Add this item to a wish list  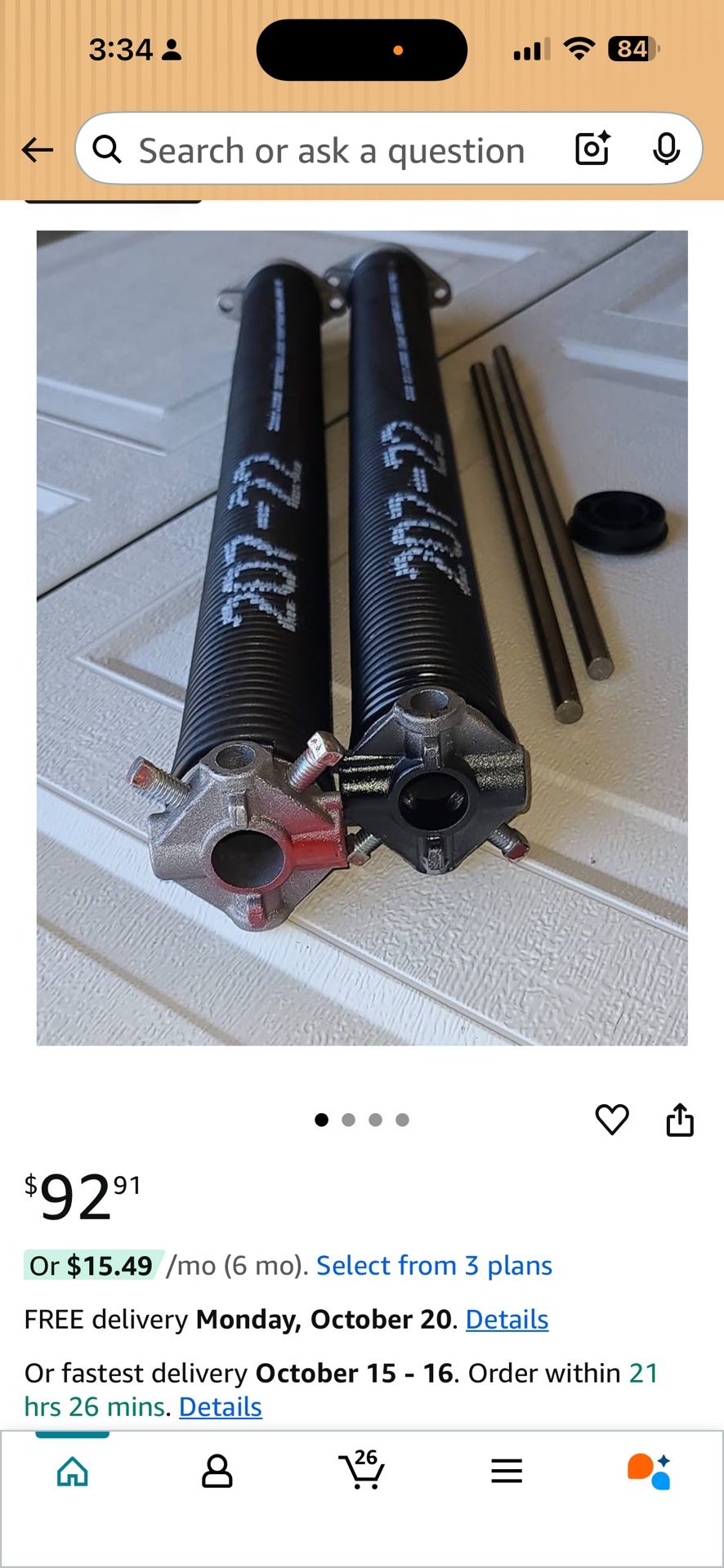pyautogui.click(x=612, y=1120)
